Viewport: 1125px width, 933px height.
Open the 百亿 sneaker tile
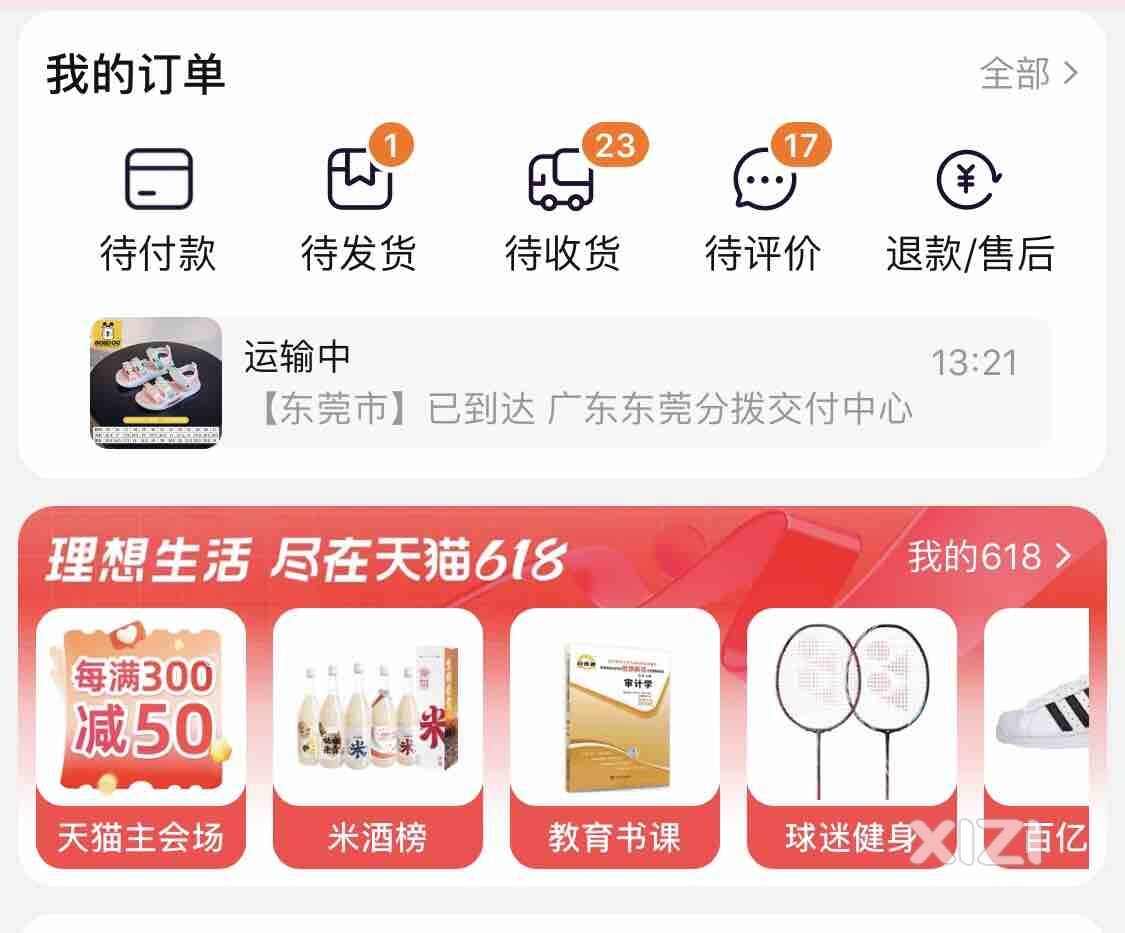point(1040,737)
